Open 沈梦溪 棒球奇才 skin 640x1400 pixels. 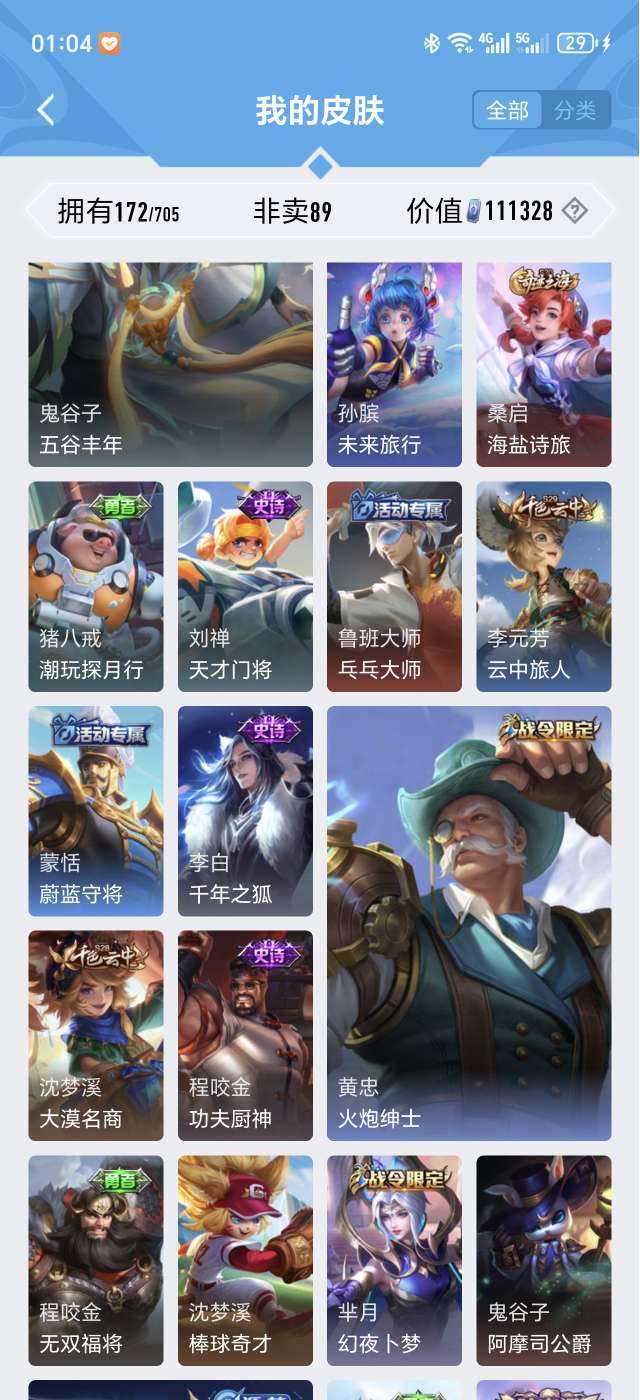coord(245,1260)
